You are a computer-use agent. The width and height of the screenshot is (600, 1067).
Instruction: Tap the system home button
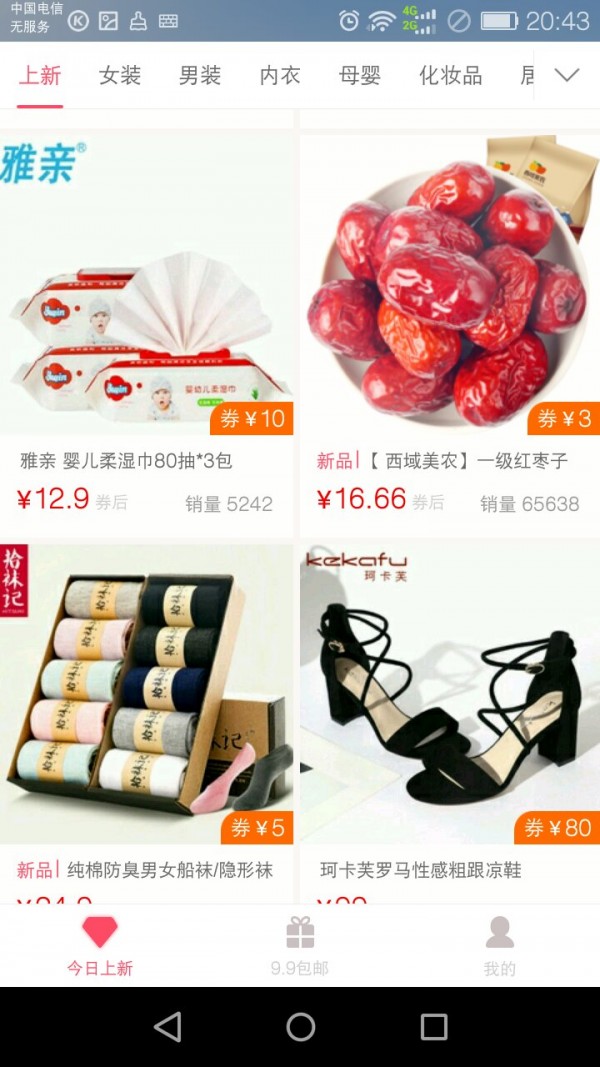[300, 1026]
